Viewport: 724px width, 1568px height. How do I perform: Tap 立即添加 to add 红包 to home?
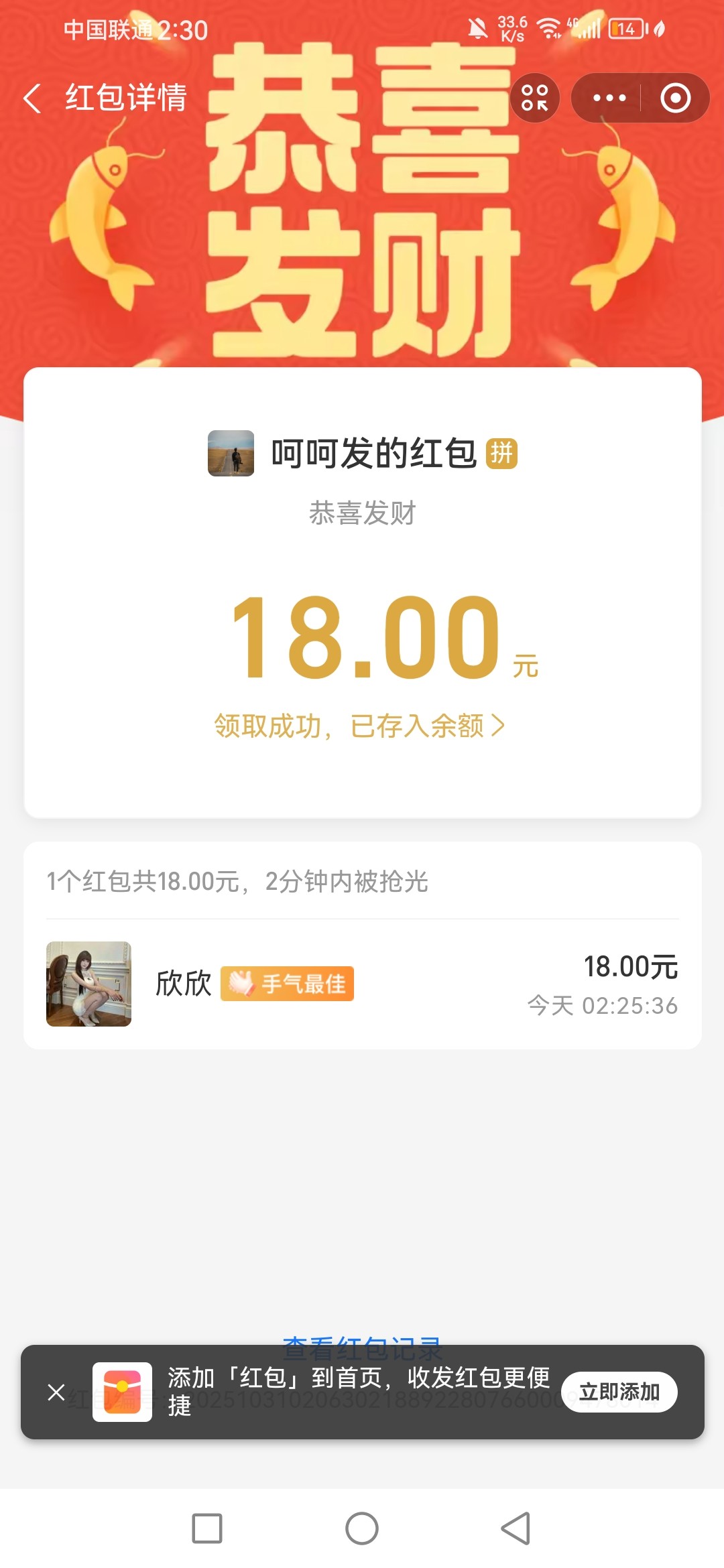619,1392
